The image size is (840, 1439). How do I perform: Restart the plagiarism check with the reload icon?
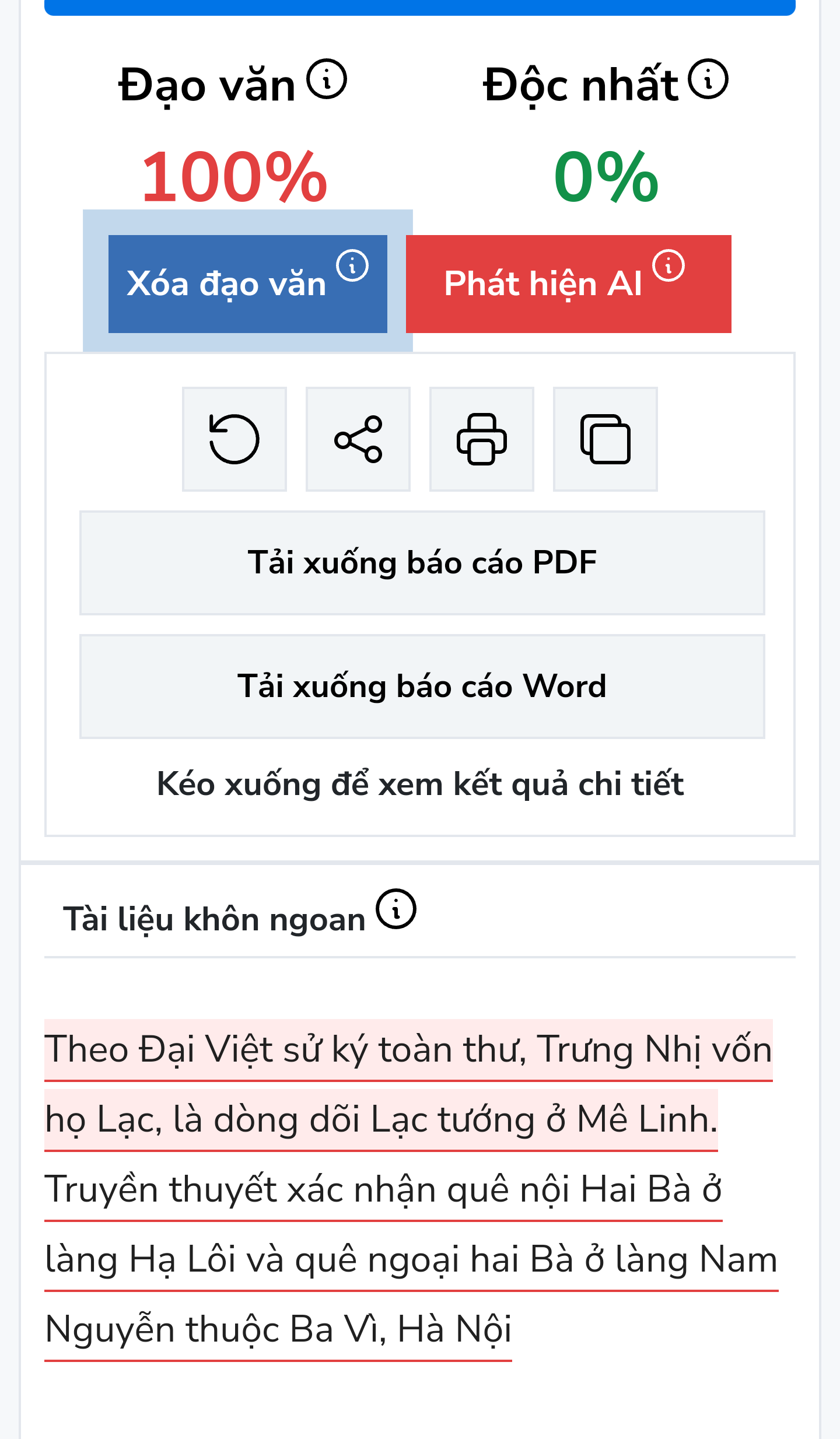click(x=235, y=439)
